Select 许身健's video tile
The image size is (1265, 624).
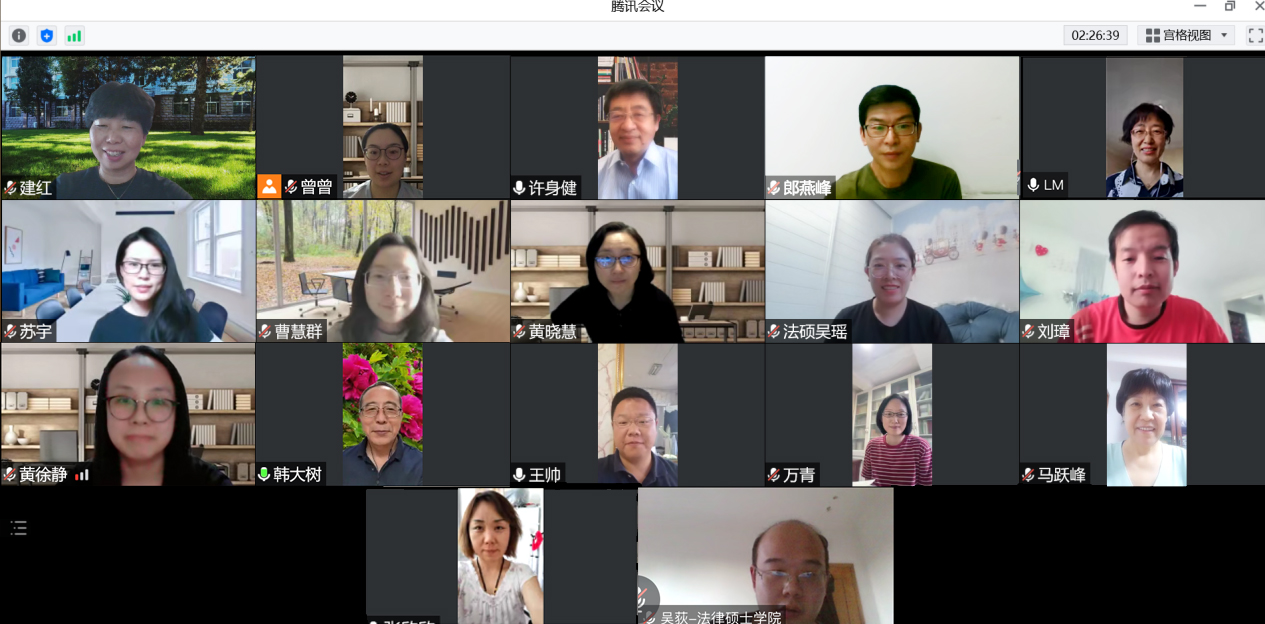637,127
